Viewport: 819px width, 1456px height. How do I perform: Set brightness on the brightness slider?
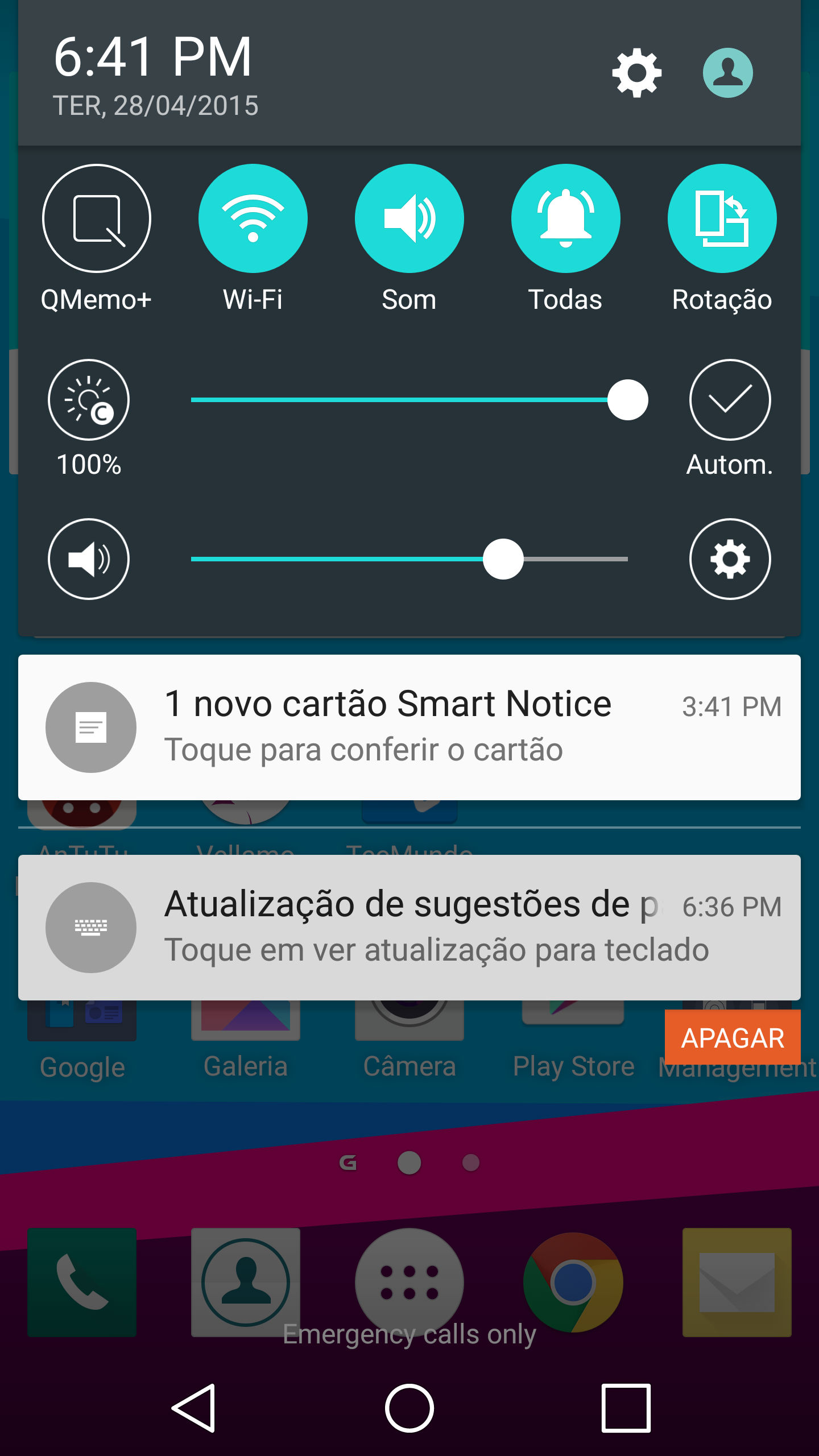pyautogui.click(x=409, y=400)
